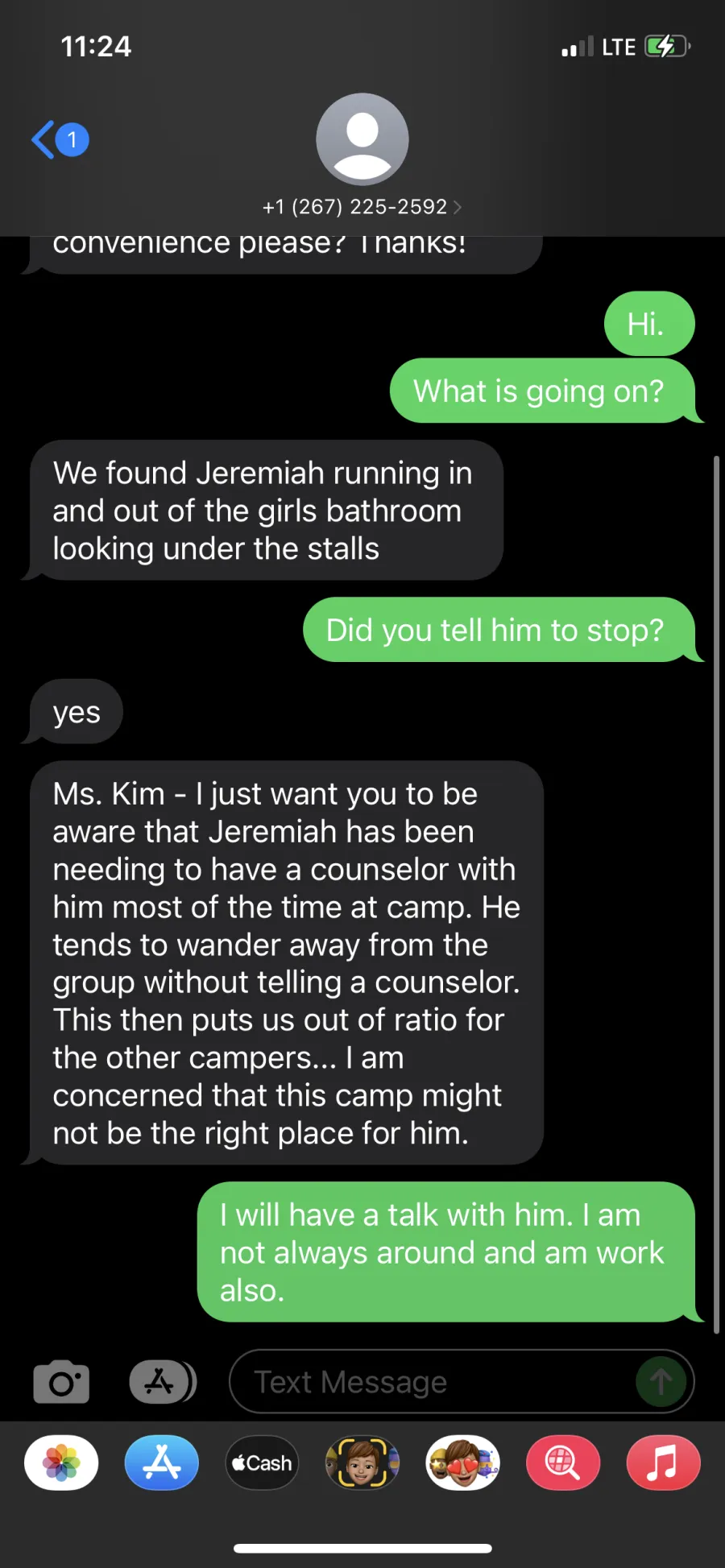Go back to the messages list
The width and height of the screenshot is (725, 1568).
tap(60, 139)
